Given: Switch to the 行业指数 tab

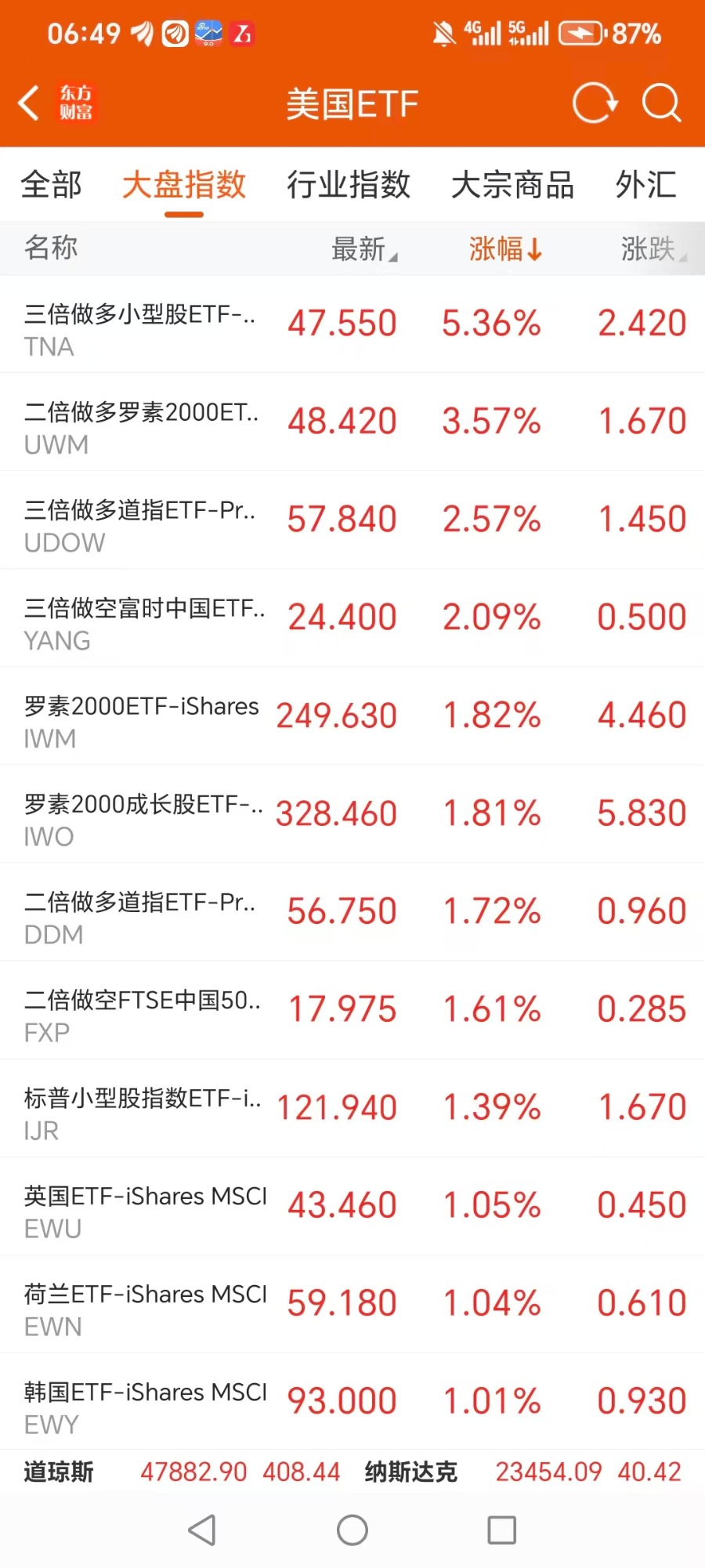Looking at the screenshot, I should (x=348, y=186).
